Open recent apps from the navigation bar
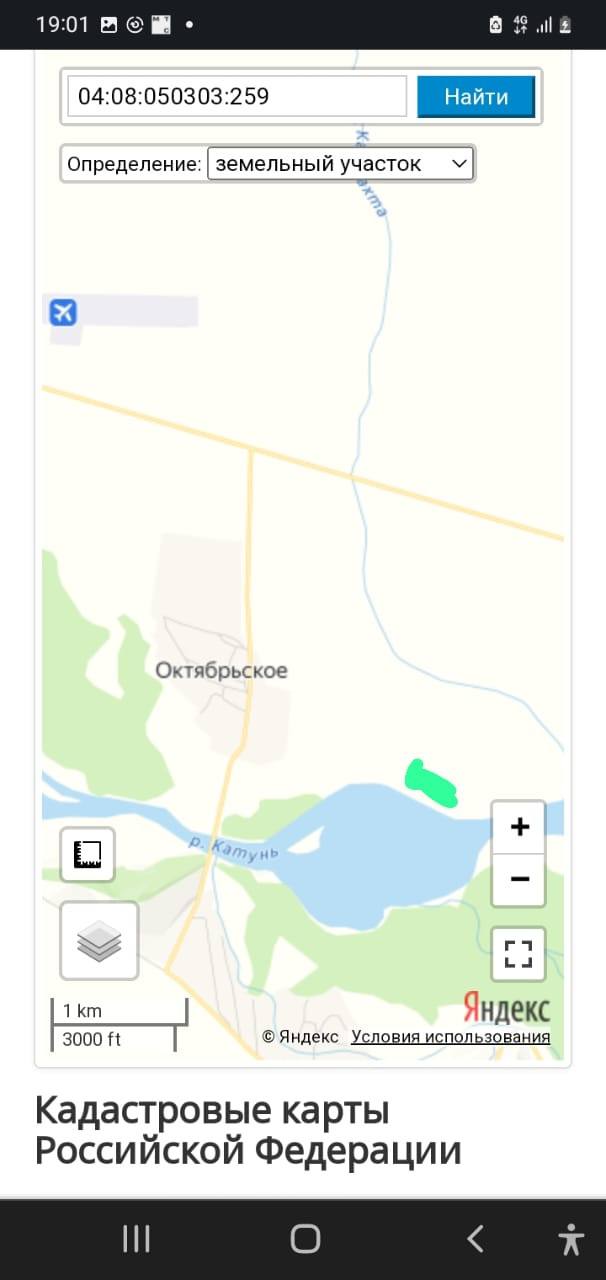 pos(136,1239)
